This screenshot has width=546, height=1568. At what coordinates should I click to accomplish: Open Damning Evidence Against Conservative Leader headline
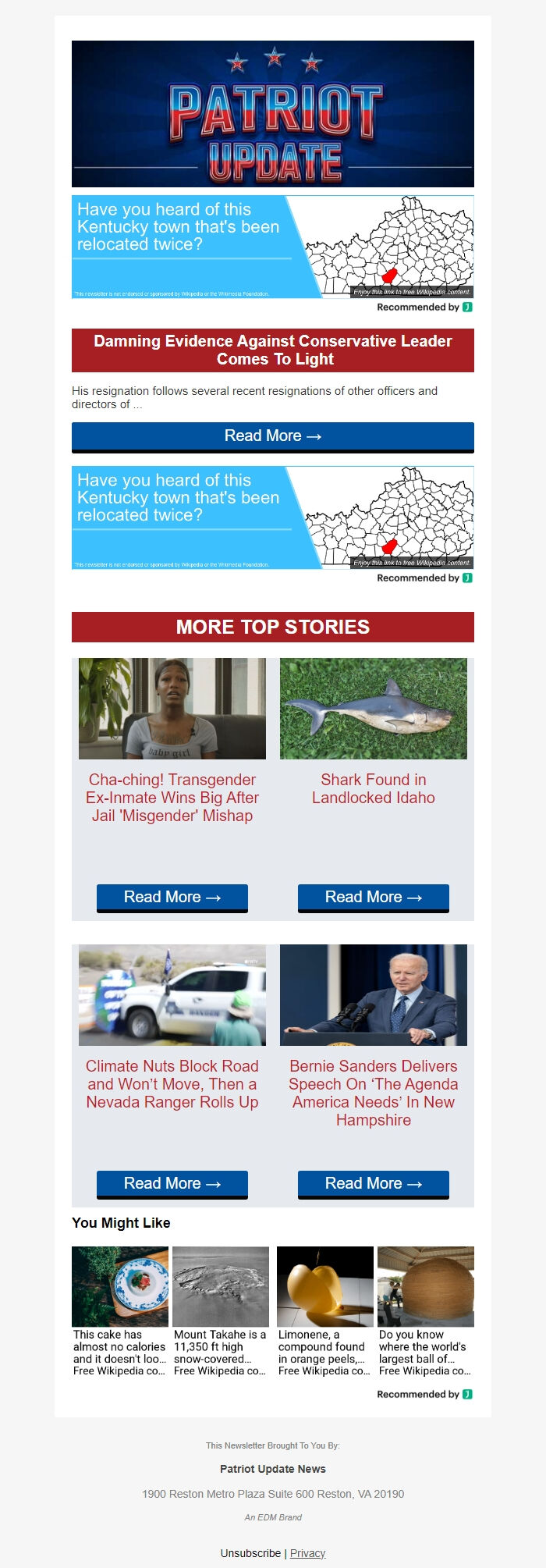click(272, 350)
